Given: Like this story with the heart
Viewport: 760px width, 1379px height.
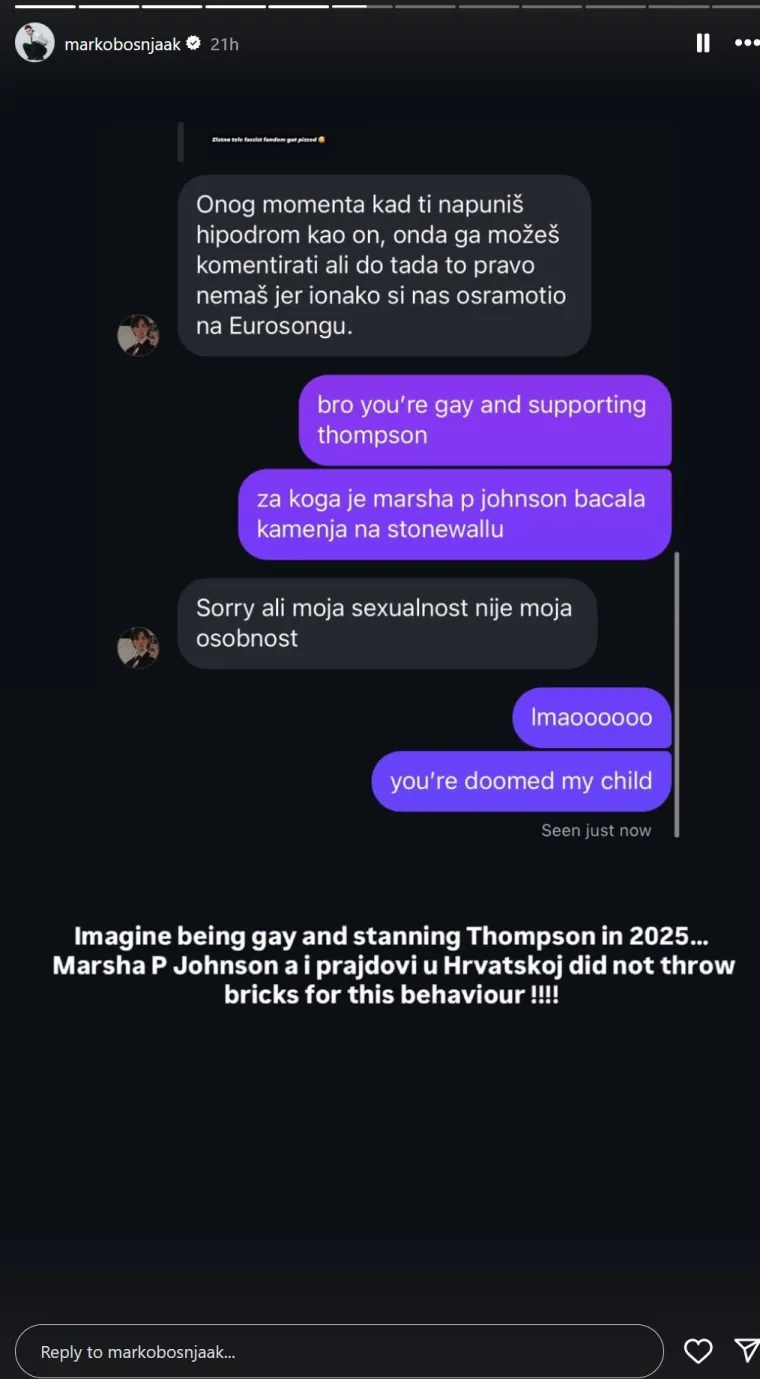Looking at the screenshot, I should click(x=698, y=1351).
